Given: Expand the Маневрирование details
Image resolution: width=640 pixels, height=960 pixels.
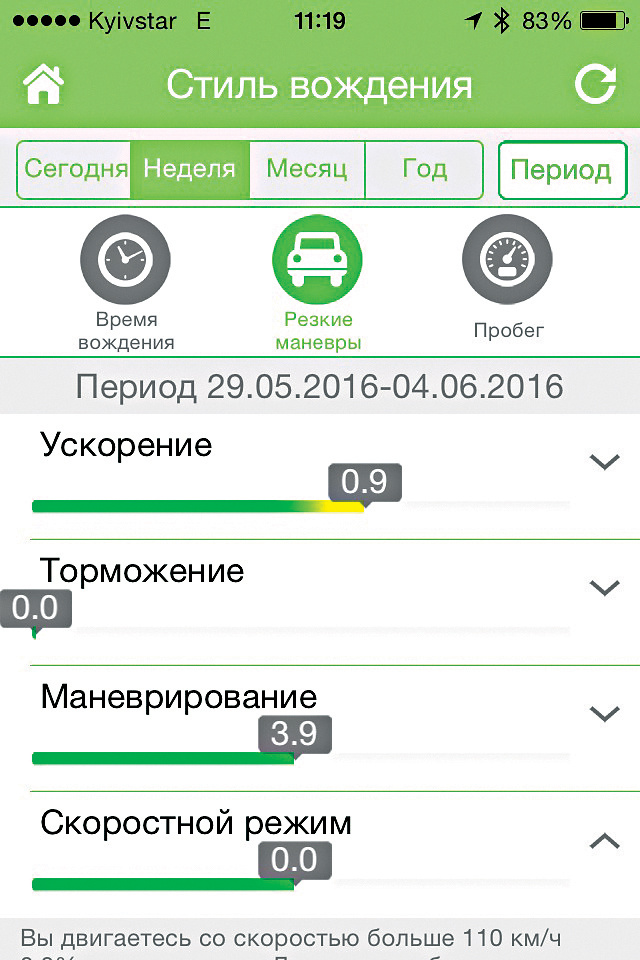Looking at the screenshot, I should pyautogui.click(x=605, y=714).
